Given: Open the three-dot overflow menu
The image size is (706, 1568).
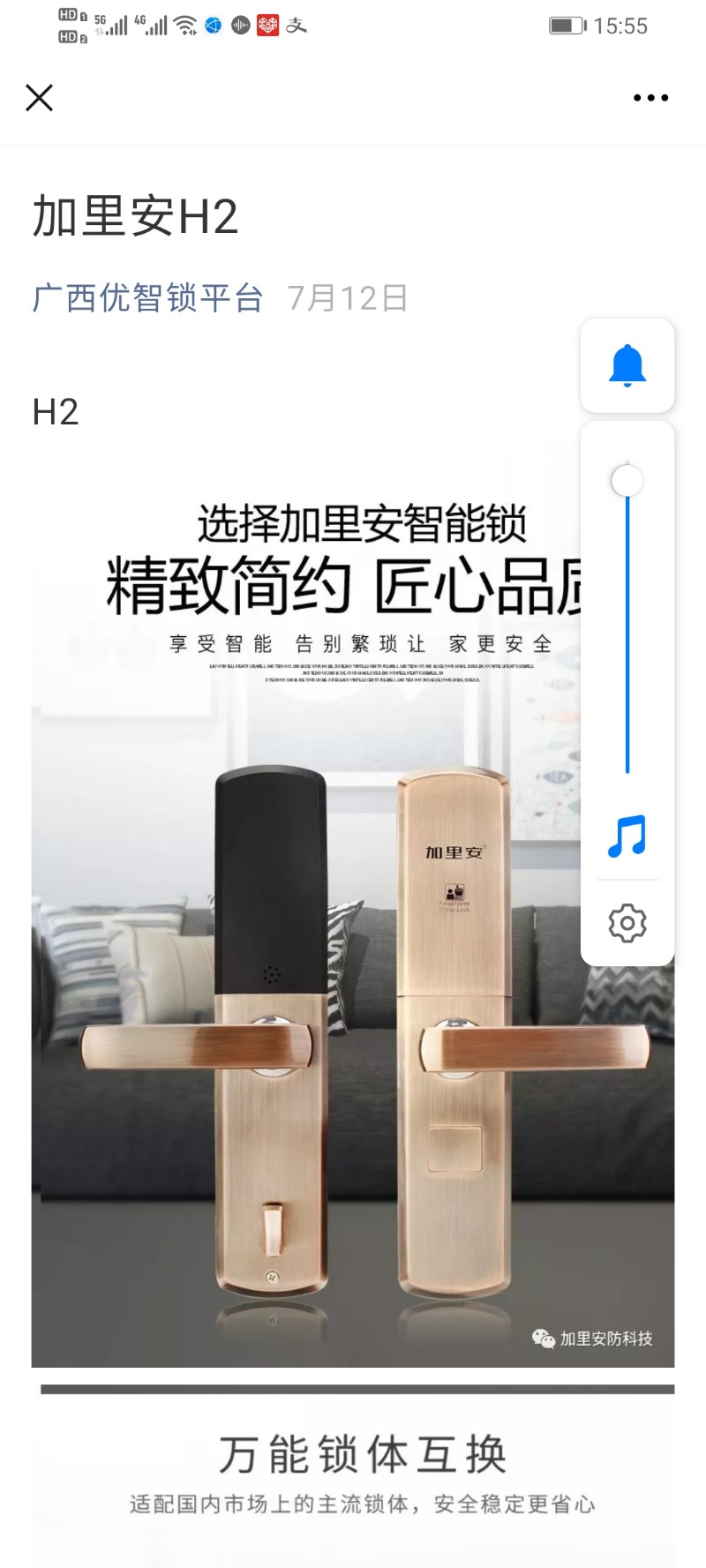Looking at the screenshot, I should tap(650, 98).
